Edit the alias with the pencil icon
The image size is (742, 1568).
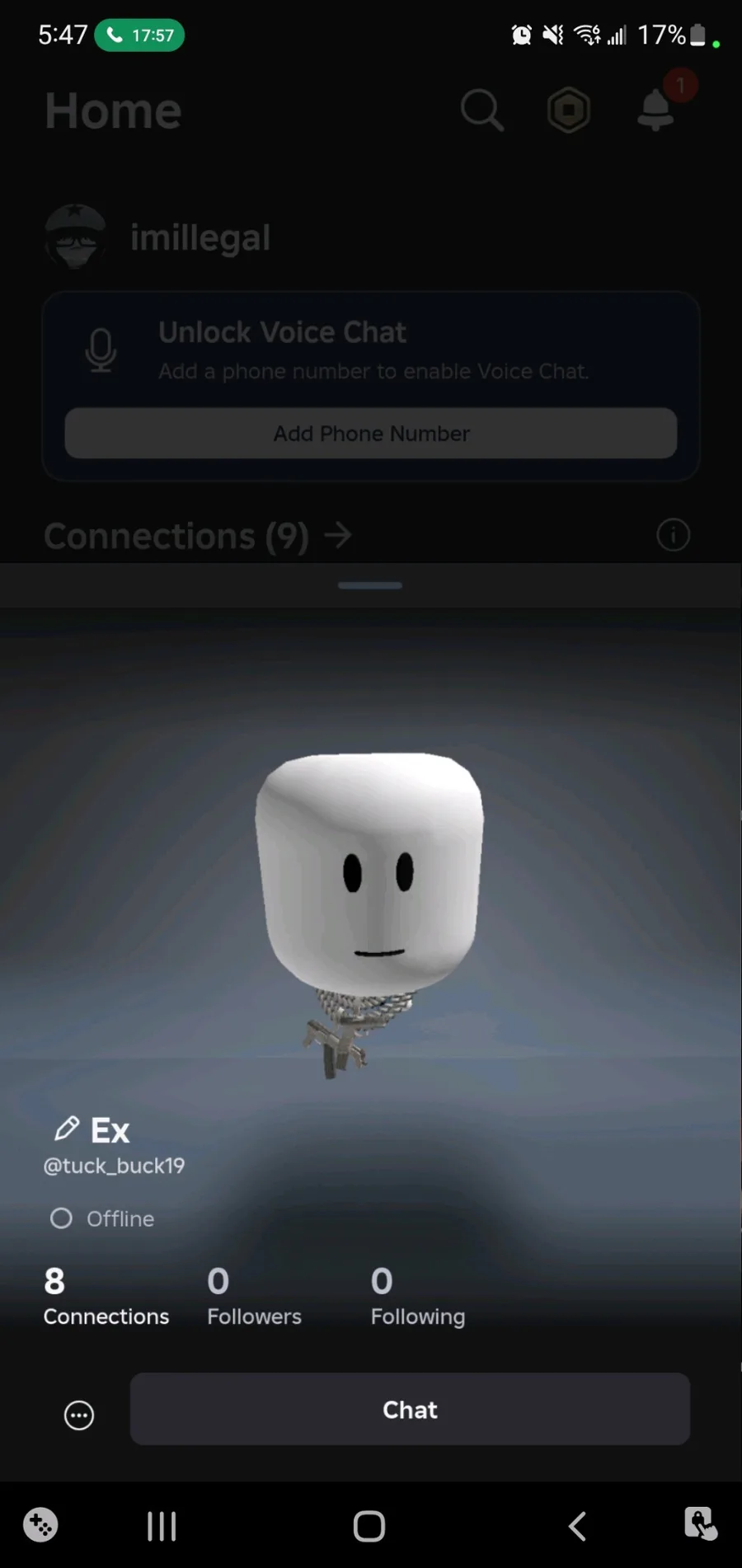[67, 1129]
